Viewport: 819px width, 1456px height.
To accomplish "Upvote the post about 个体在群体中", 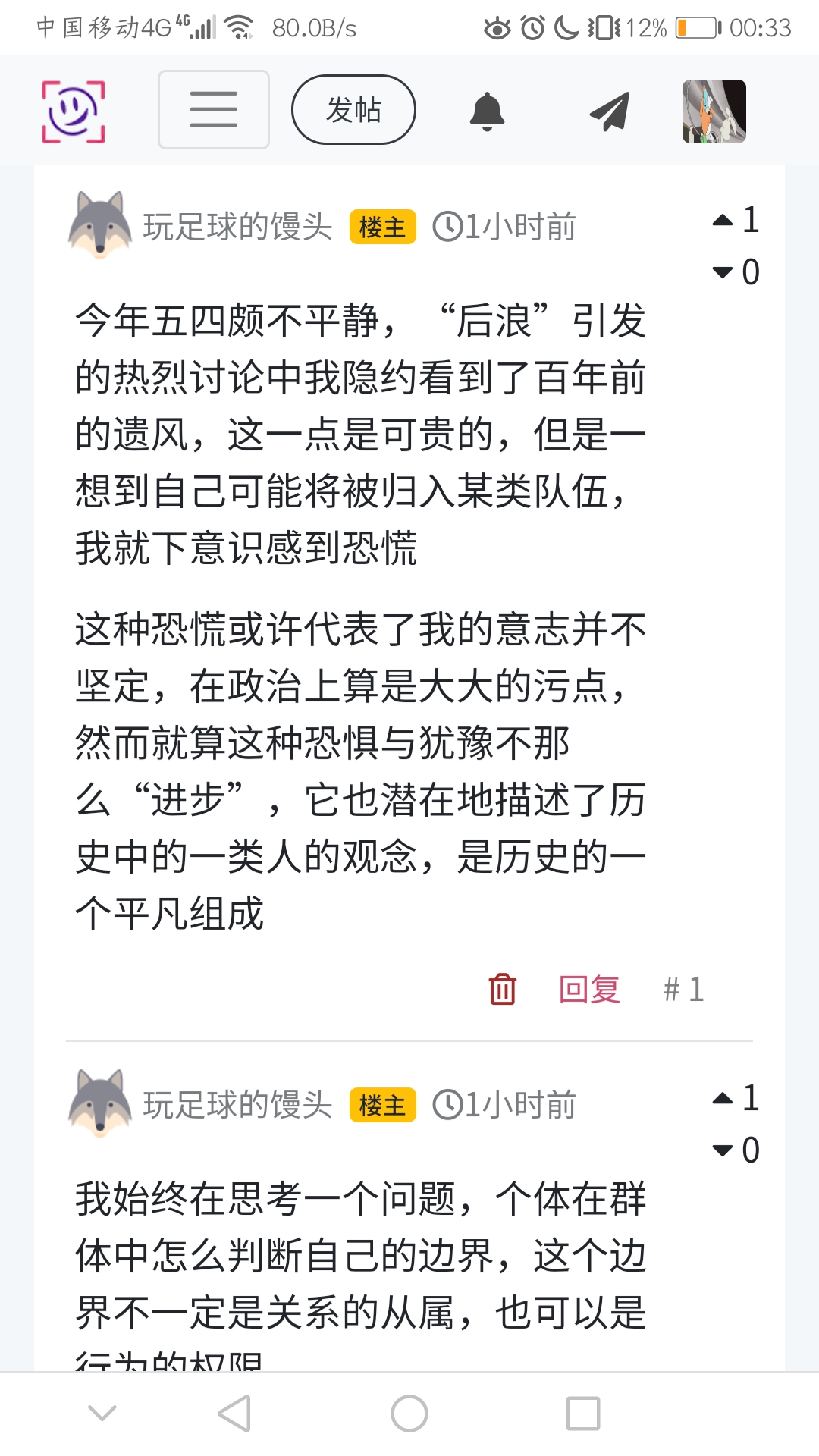I will [x=723, y=1098].
